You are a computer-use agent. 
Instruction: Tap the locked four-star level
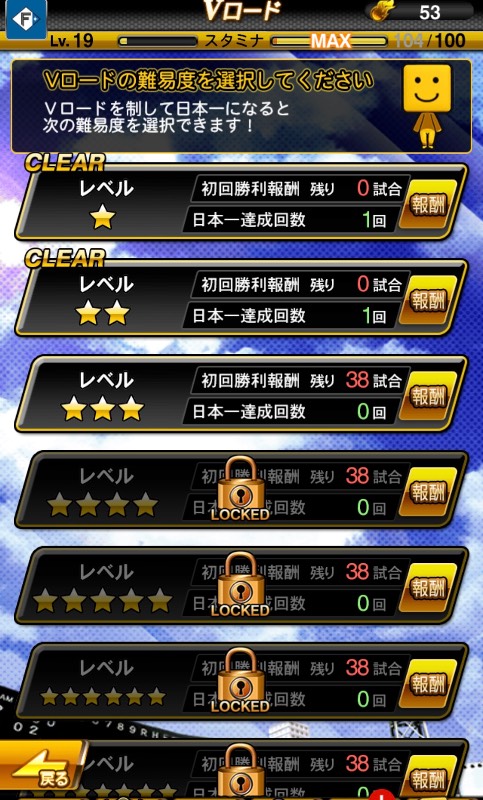240,490
